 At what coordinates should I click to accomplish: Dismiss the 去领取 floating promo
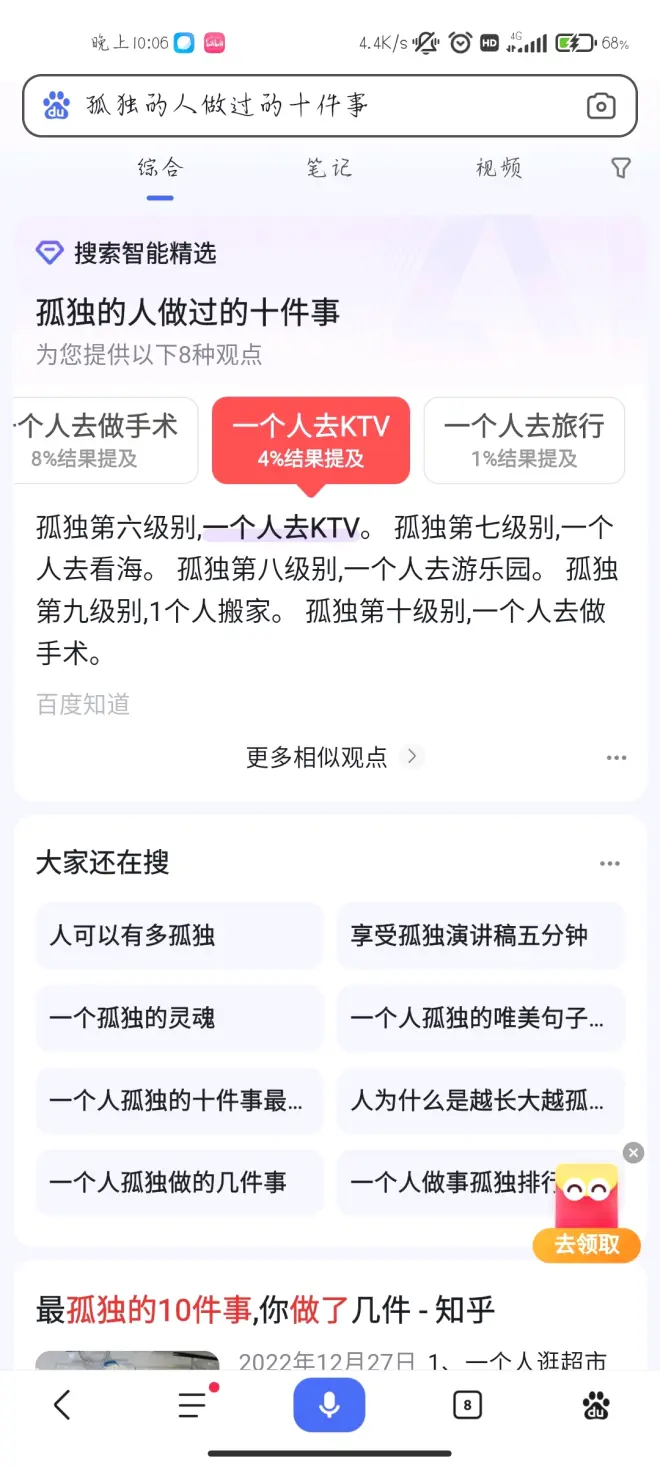633,1153
